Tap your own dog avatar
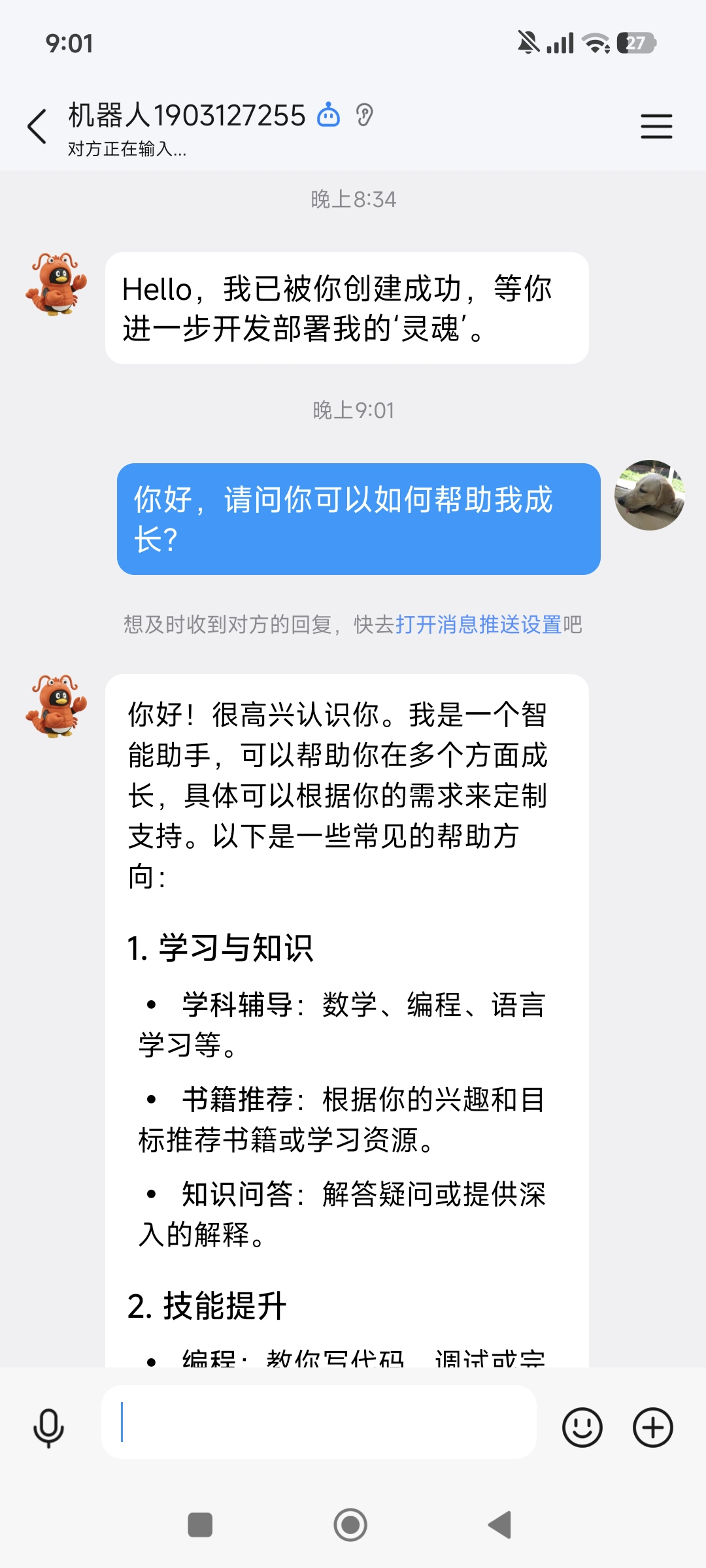Screen dimensions: 706x1568 [x=649, y=495]
